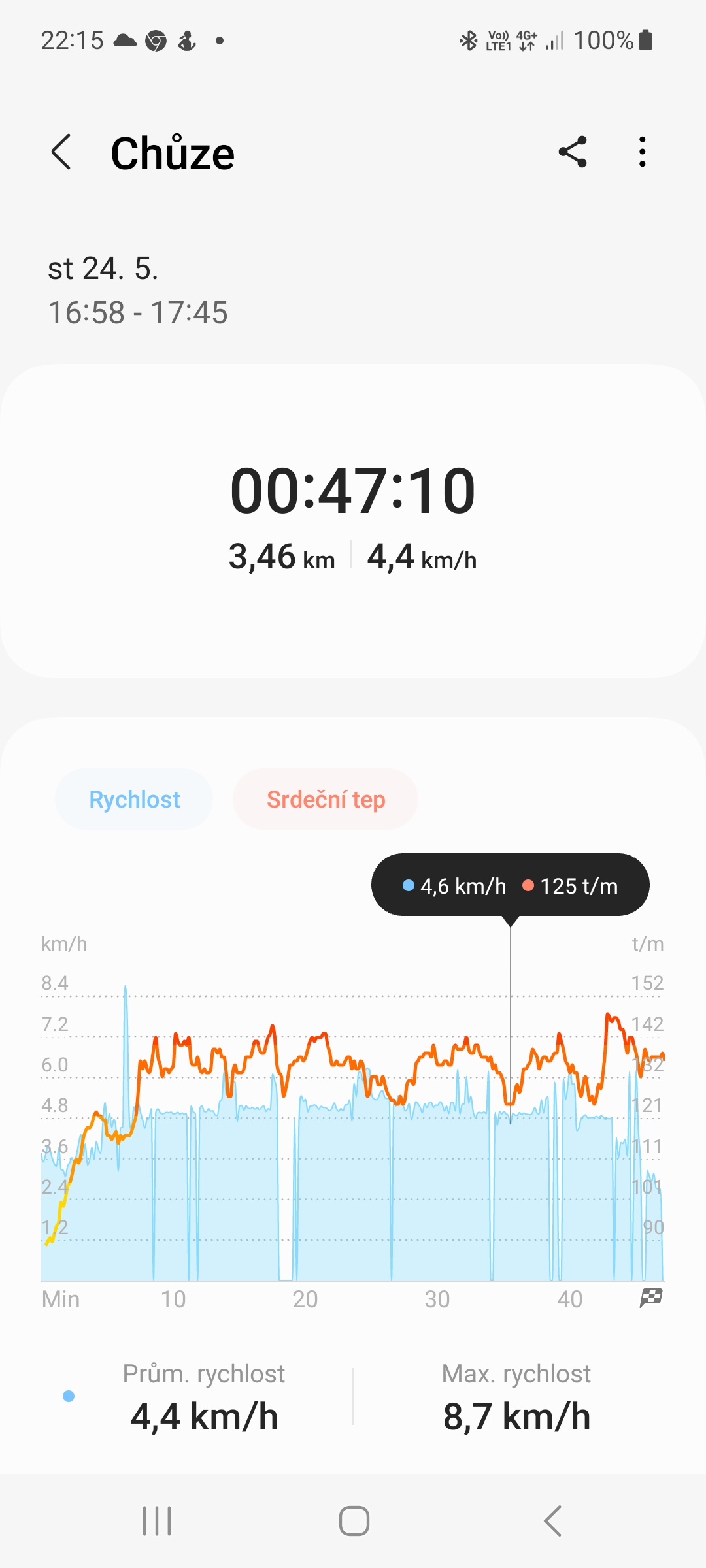The width and height of the screenshot is (706, 1568).
Task: Open the three-dot overflow menu
Action: coord(643,152)
